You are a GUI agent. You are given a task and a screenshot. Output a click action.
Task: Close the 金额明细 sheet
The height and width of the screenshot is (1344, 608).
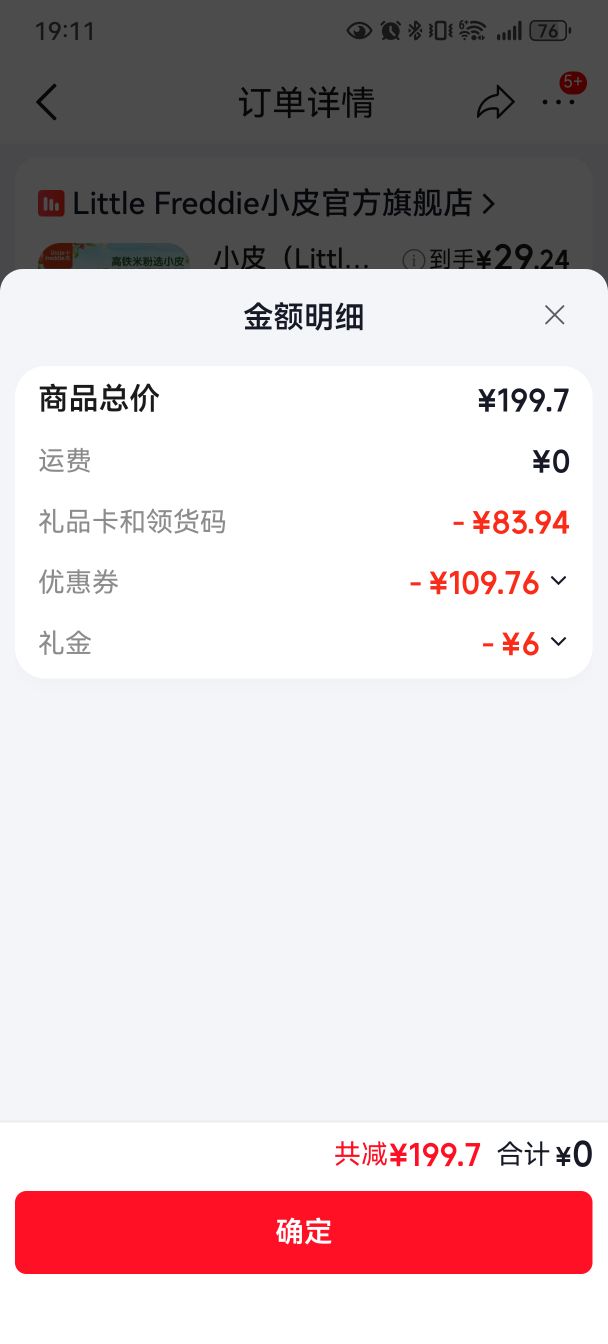click(555, 315)
